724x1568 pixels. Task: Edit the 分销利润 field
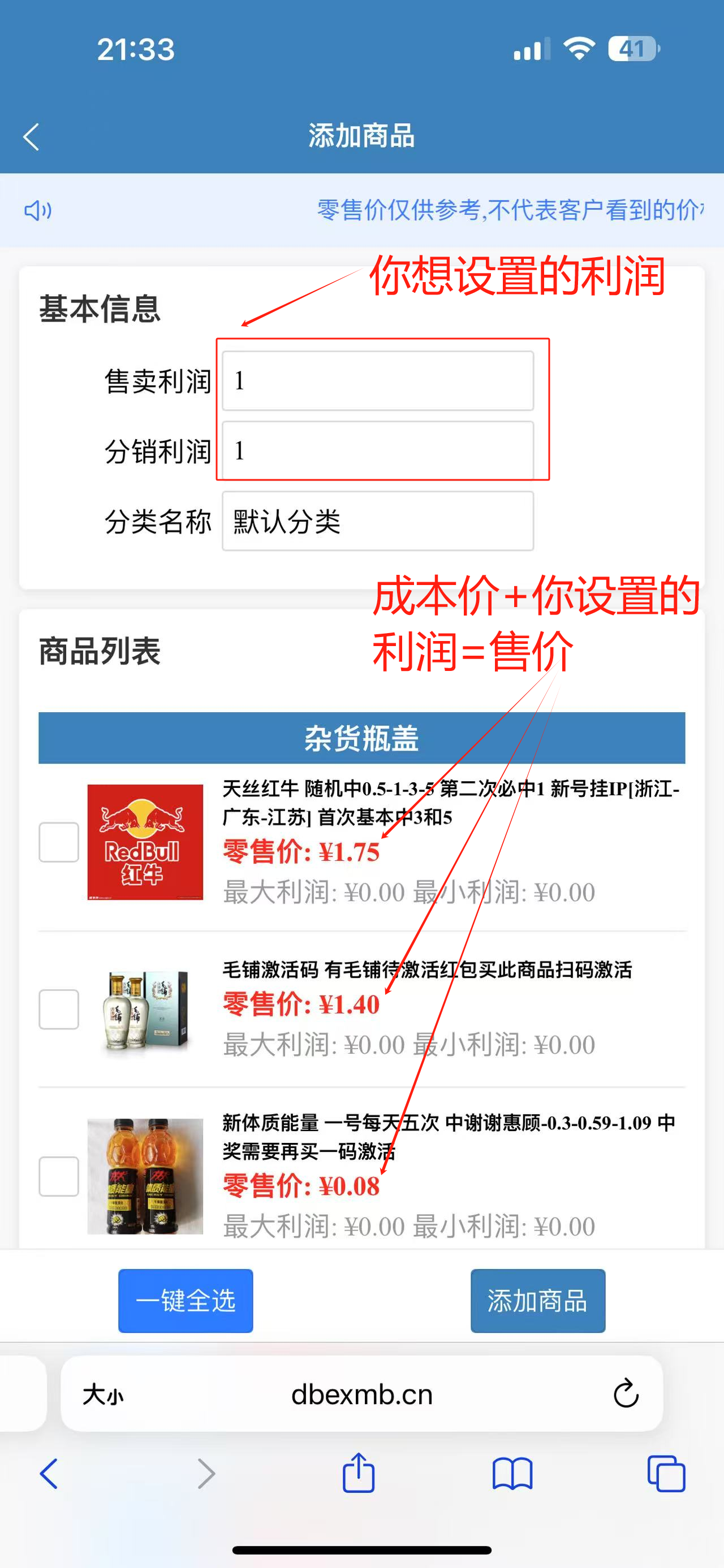pyautogui.click(x=377, y=451)
